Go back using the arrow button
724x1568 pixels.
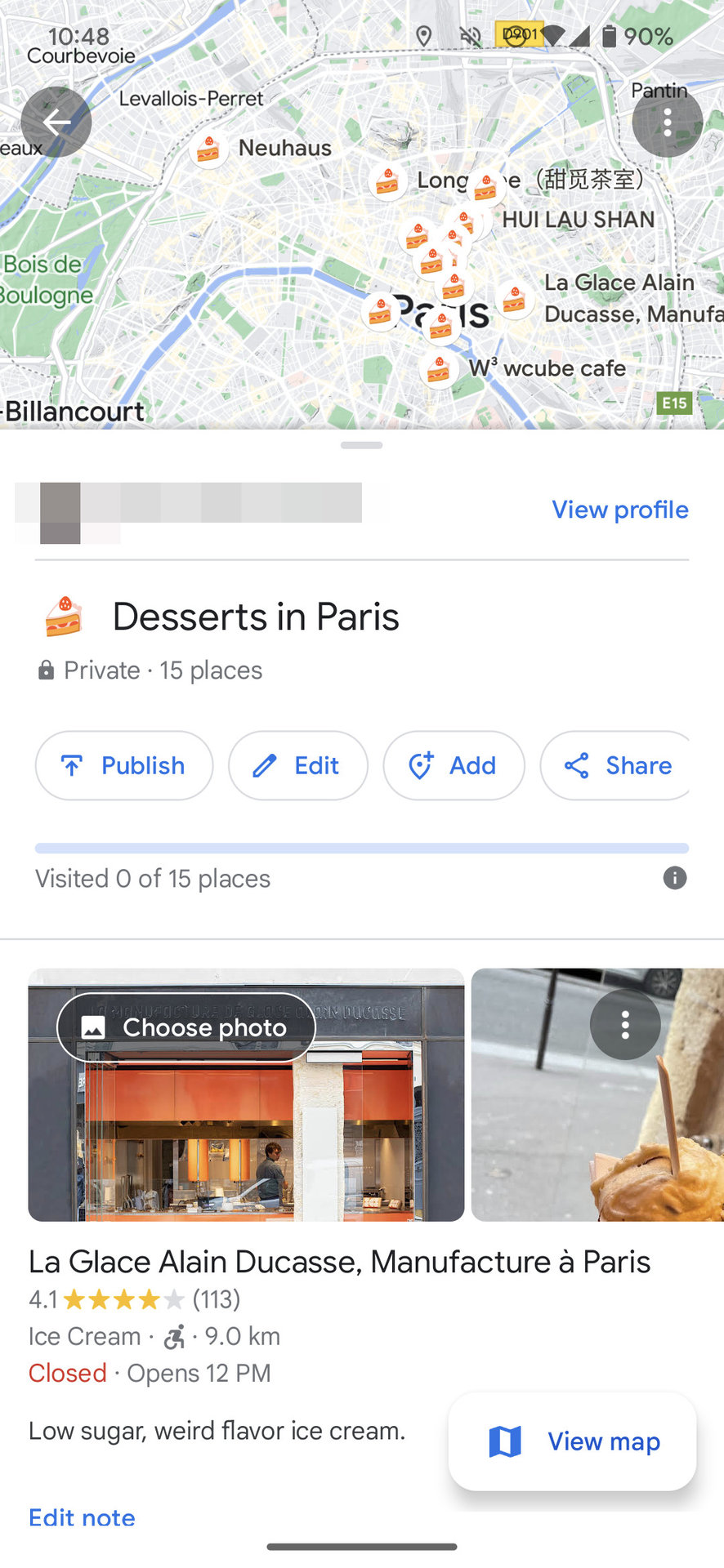click(56, 122)
